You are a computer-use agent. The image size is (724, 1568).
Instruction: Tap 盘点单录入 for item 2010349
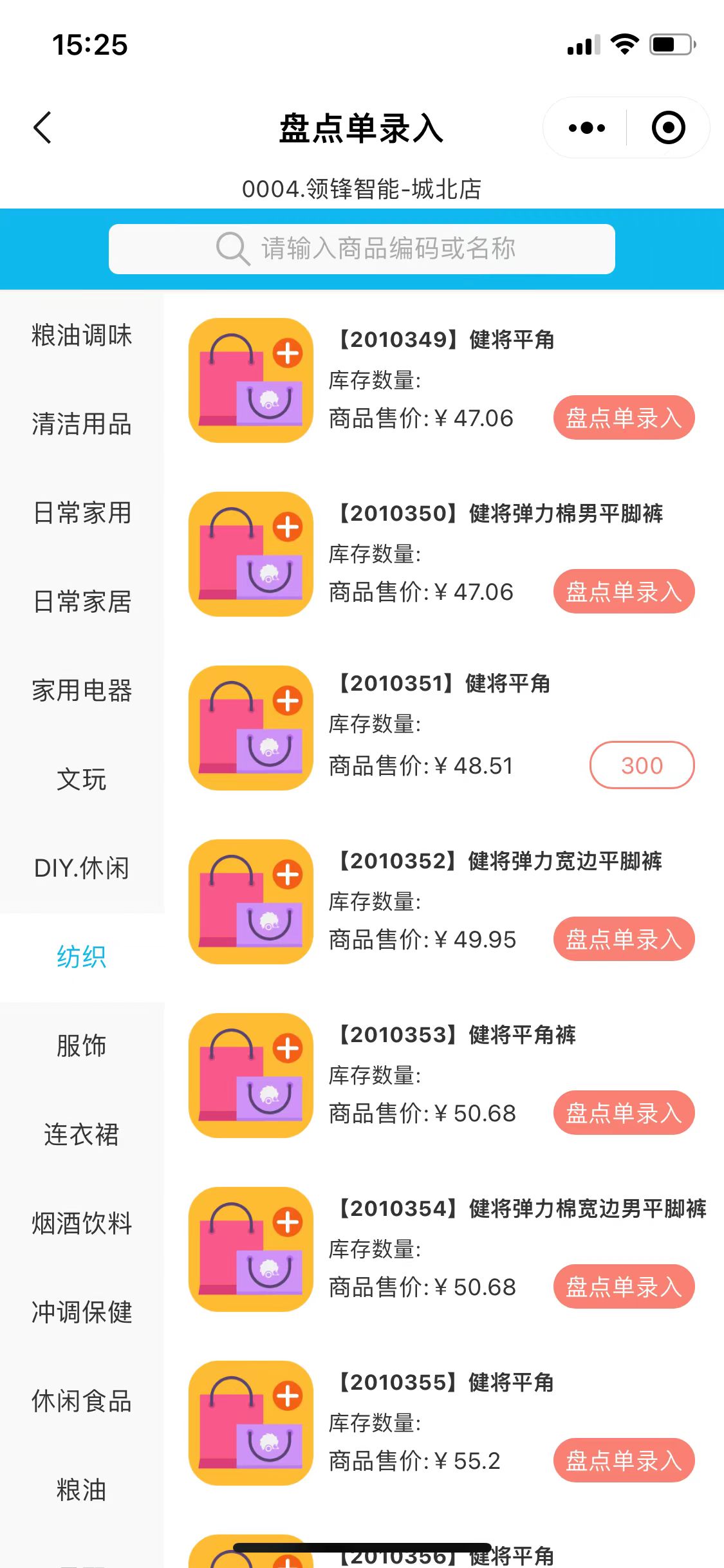click(624, 418)
